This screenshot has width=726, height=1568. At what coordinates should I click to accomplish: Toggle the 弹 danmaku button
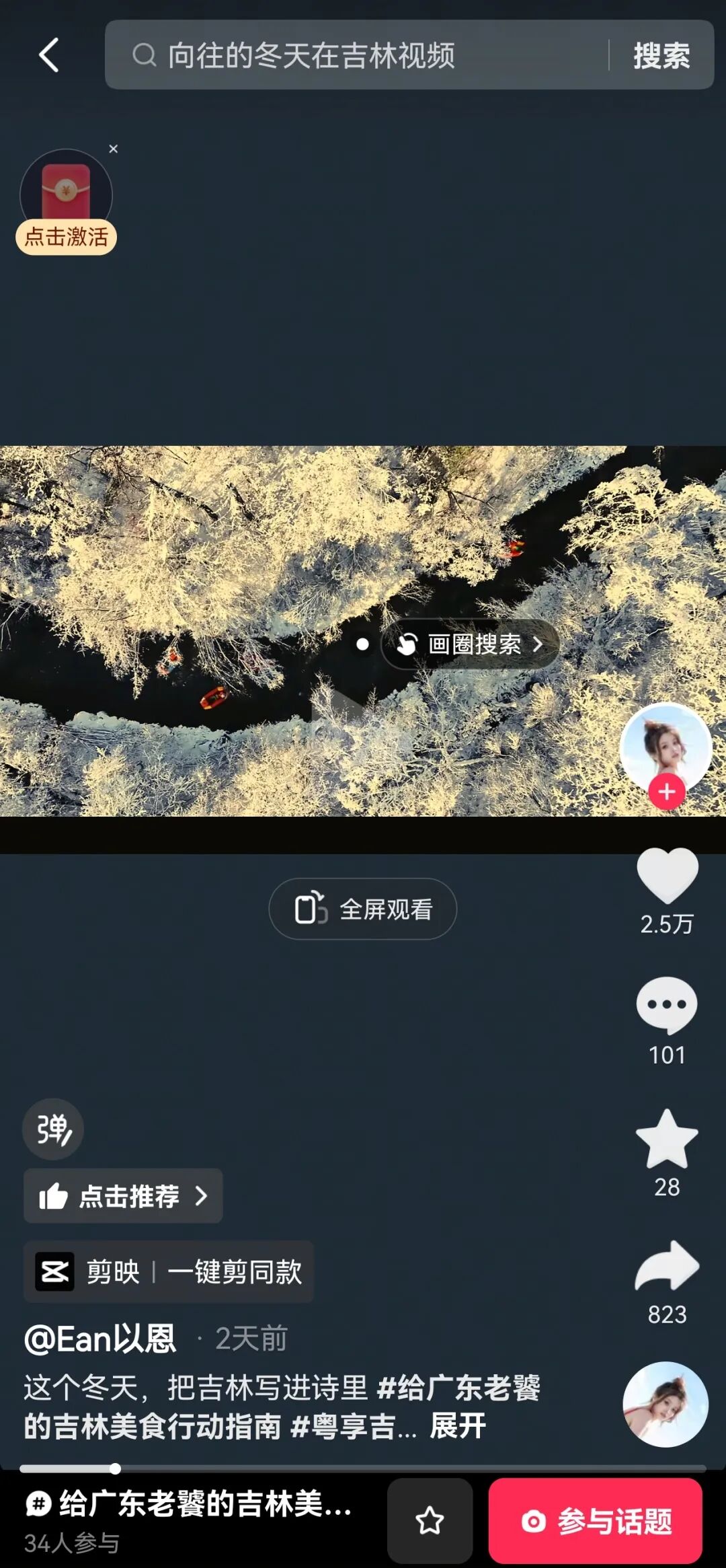click(53, 1129)
